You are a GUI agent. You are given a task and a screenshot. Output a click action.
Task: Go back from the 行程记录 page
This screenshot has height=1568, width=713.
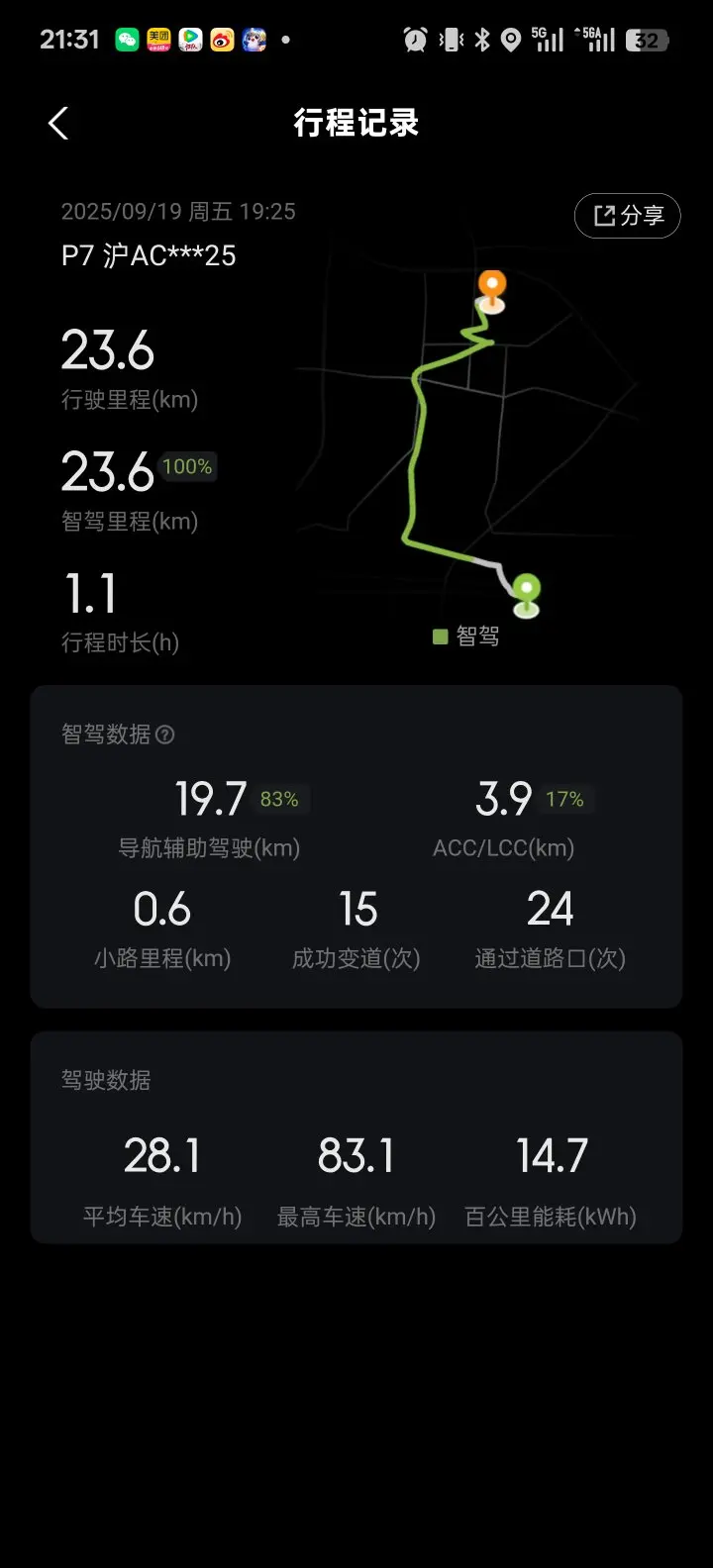pyautogui.click(x=58, y=124)
